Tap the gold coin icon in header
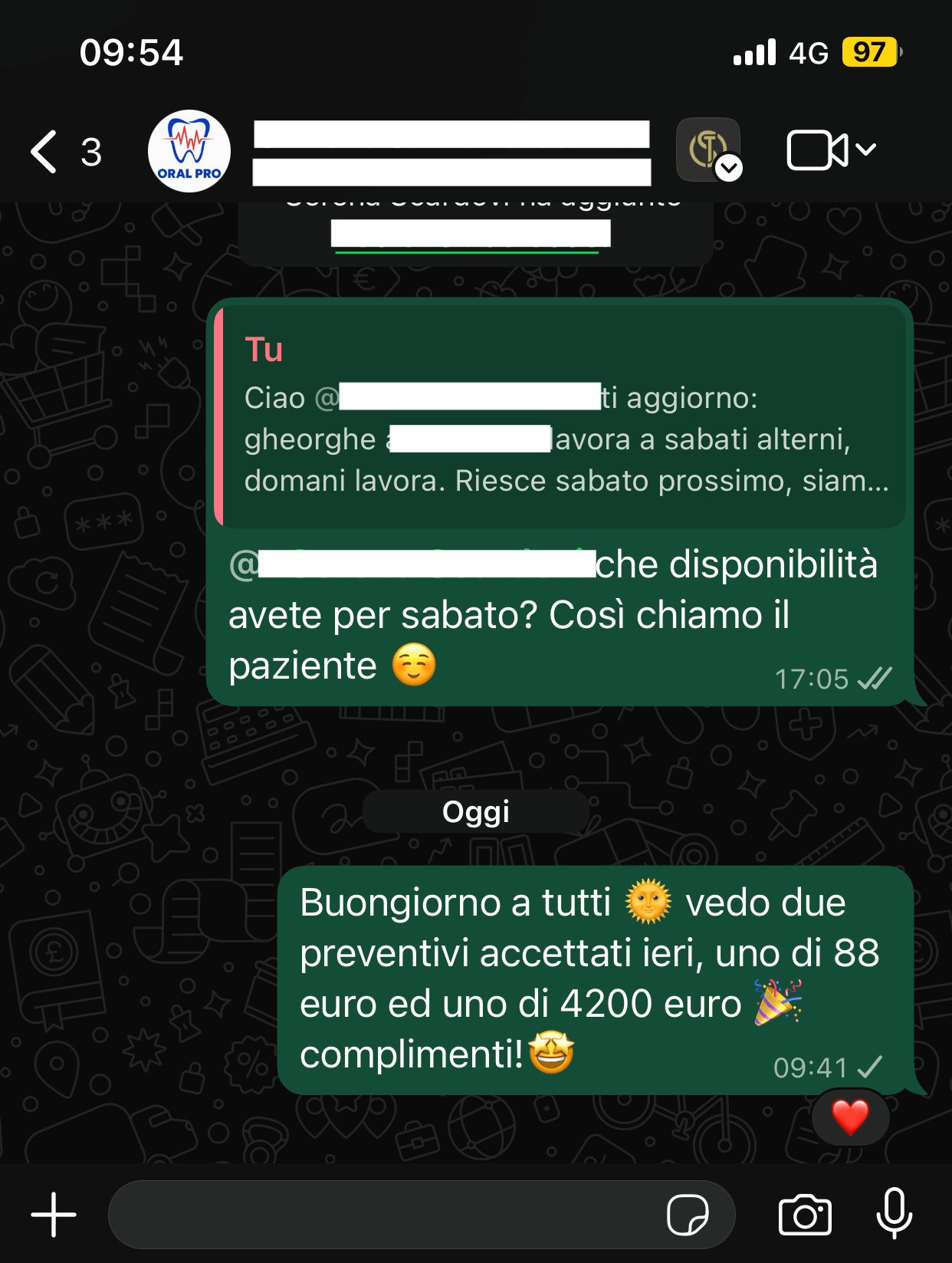This screenshot has height=1263, width=952. coord(708,150)
